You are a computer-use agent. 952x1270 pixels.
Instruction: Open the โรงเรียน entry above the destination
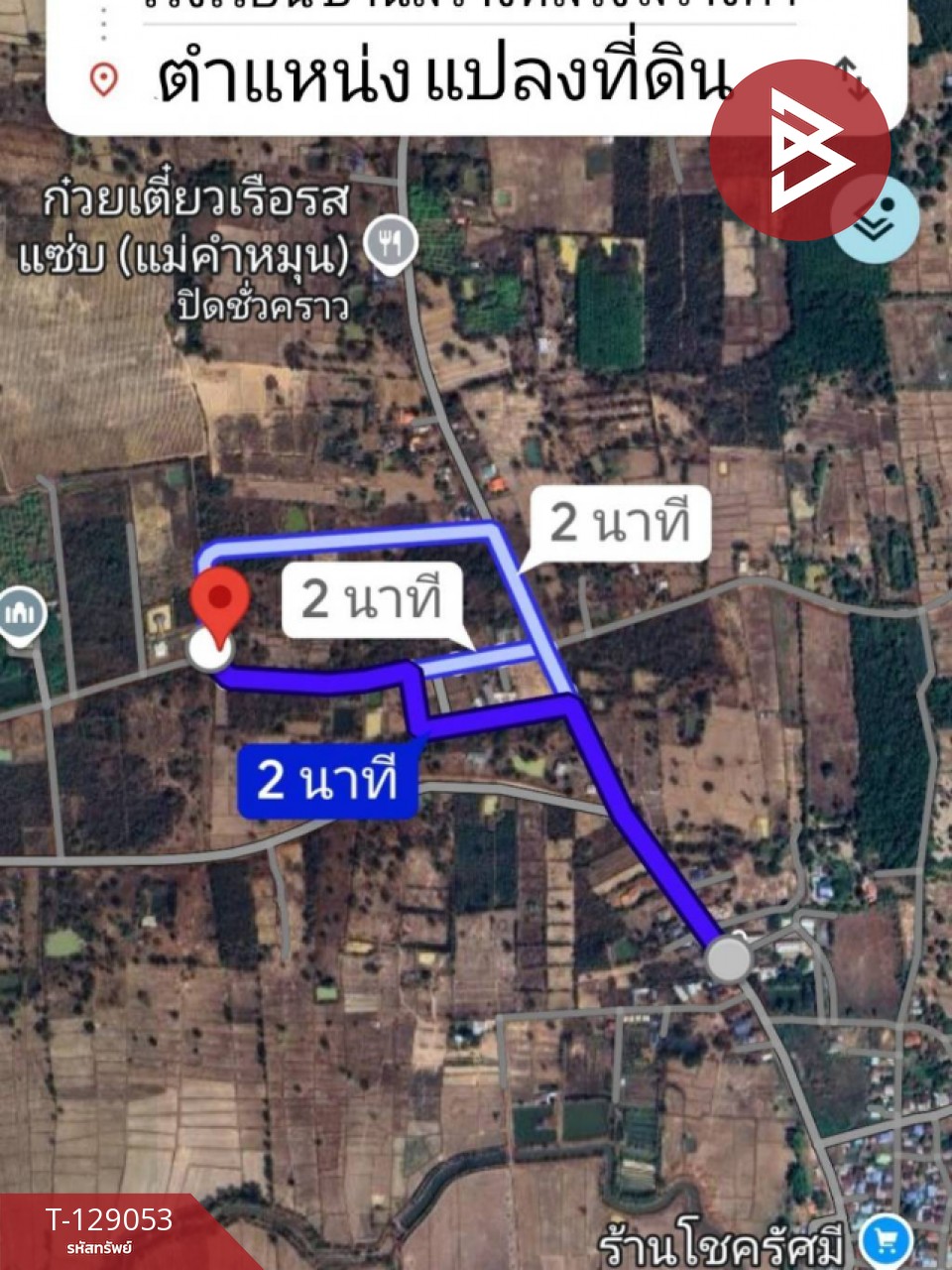pos(446,10)
